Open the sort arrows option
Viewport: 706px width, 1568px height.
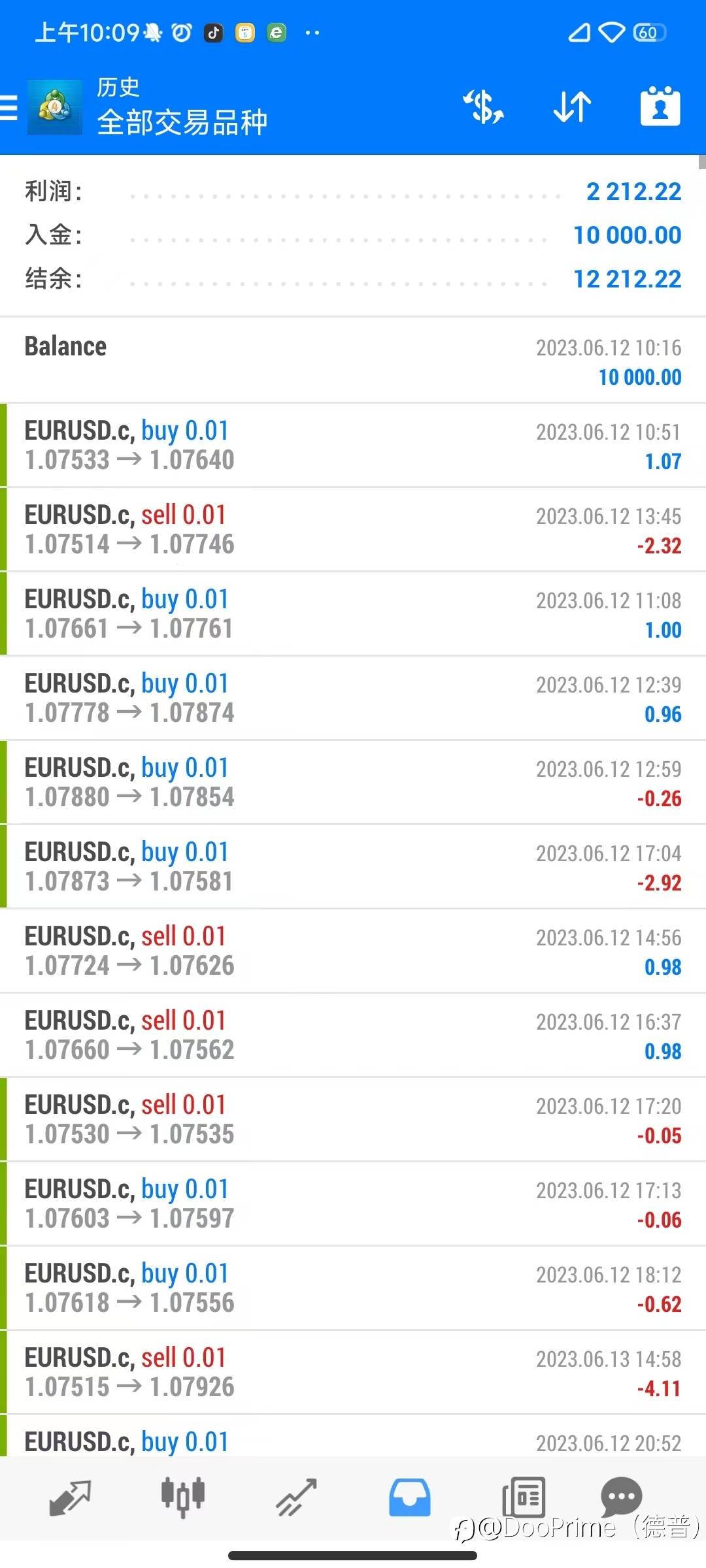coord(572,107)
